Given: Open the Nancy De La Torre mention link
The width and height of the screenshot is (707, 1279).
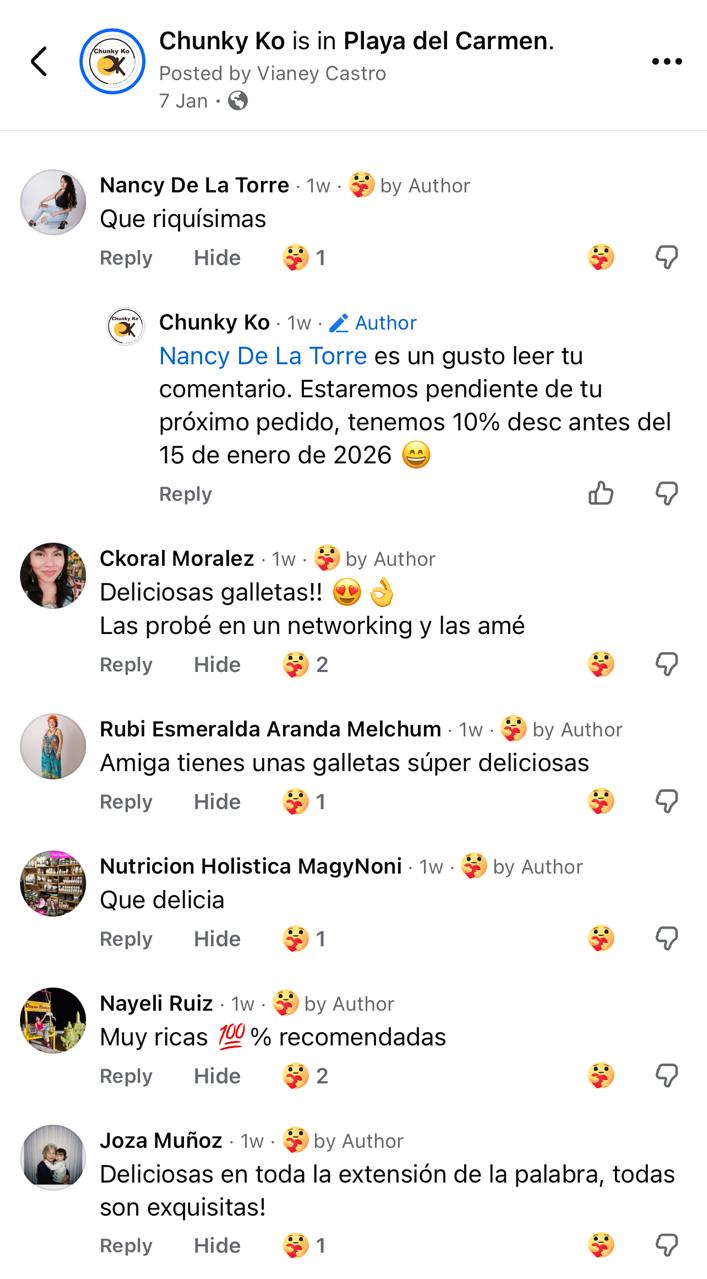Looking at the screenshot, I should [263, 356].
